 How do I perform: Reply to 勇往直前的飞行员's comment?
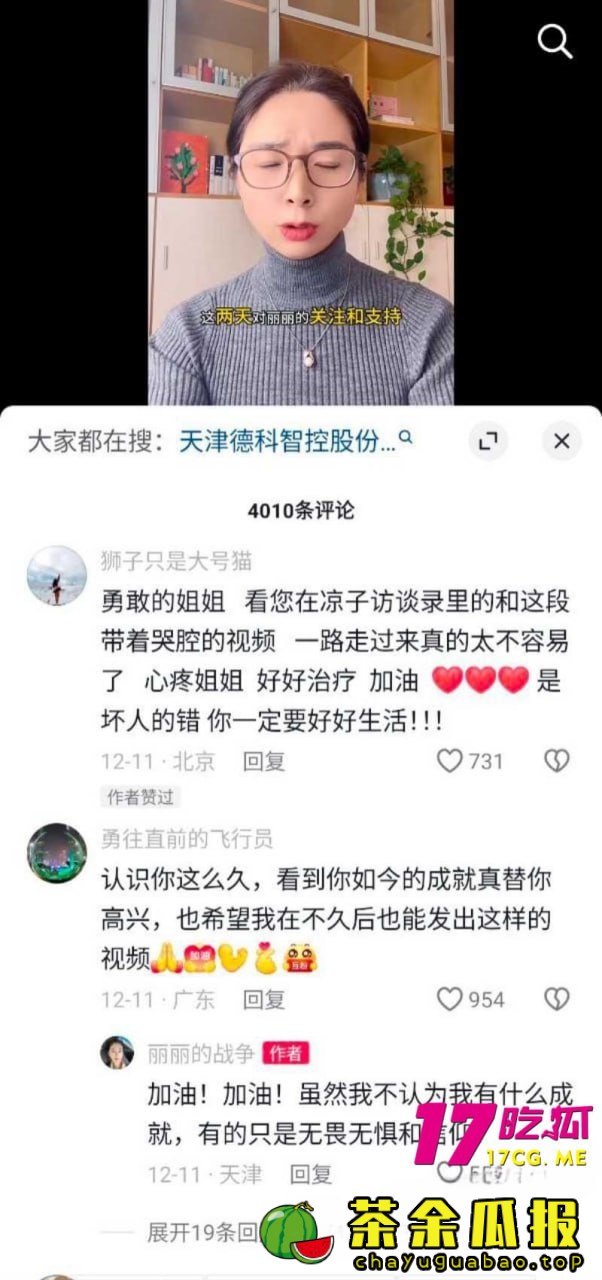[x=264, y=999]
